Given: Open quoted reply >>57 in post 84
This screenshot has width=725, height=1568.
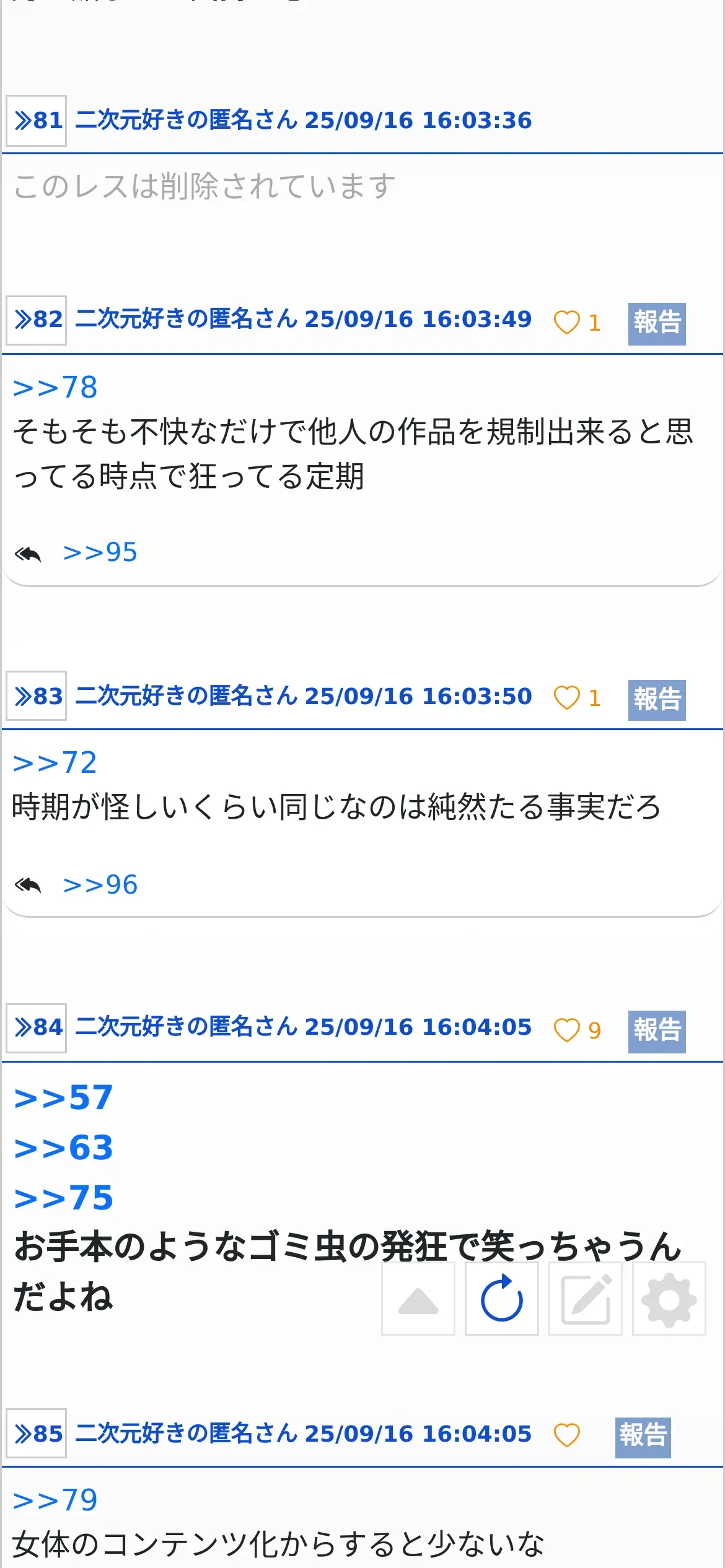Looking at the screenshot, I should click(x=63, y=1098).
